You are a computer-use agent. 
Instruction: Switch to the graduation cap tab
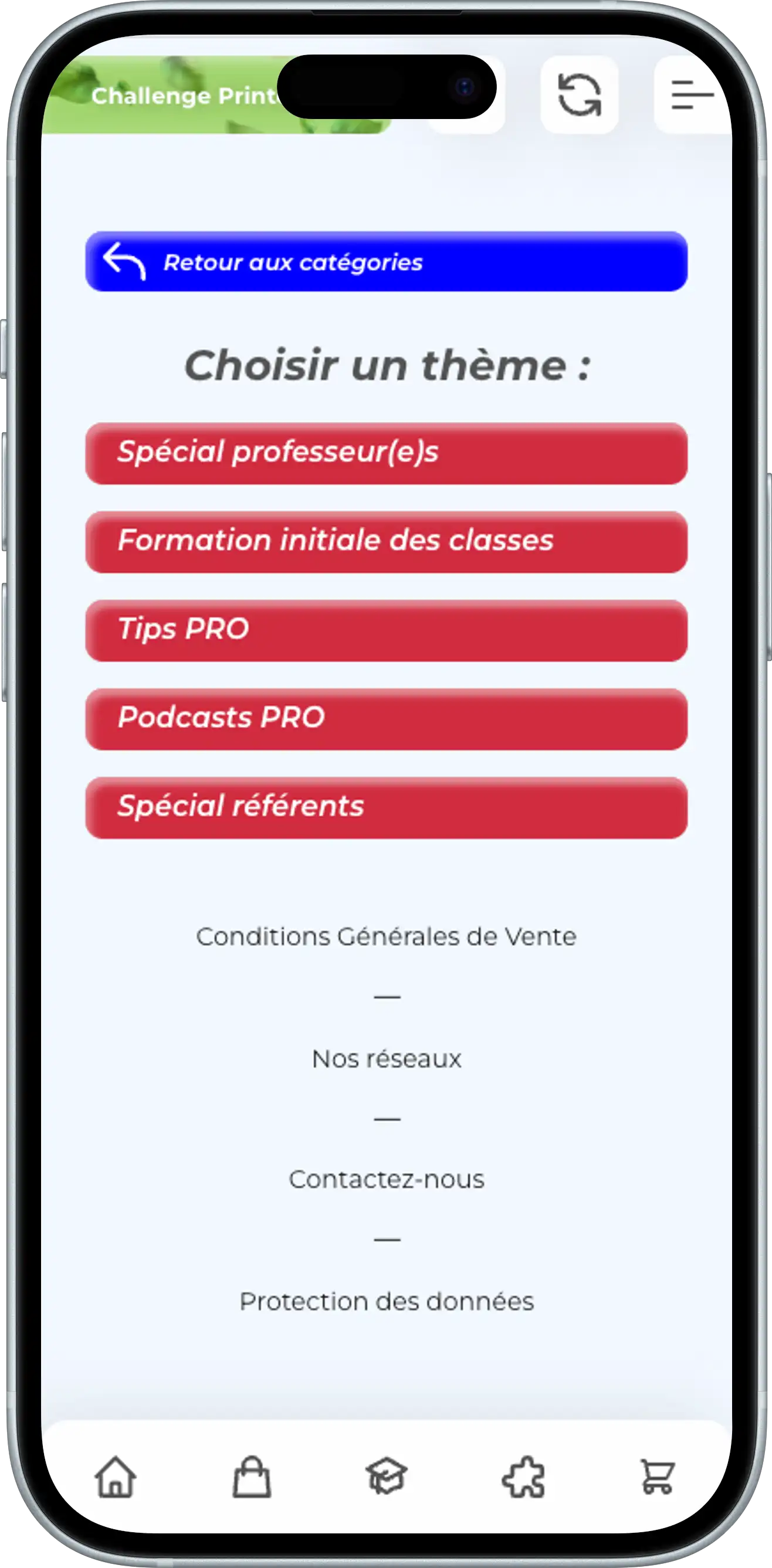[x=386, y=1477]
